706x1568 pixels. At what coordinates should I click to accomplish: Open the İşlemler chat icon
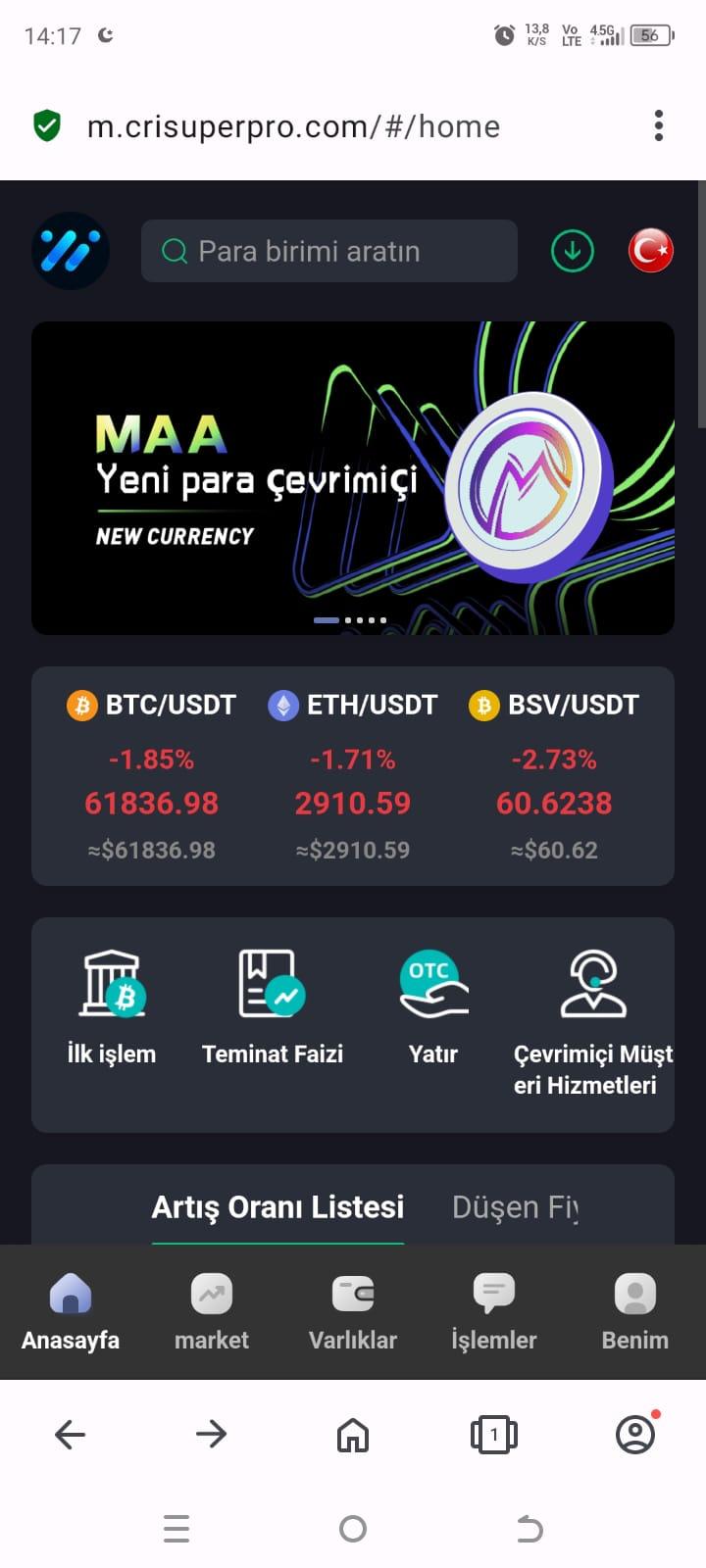coord(493,1294)
